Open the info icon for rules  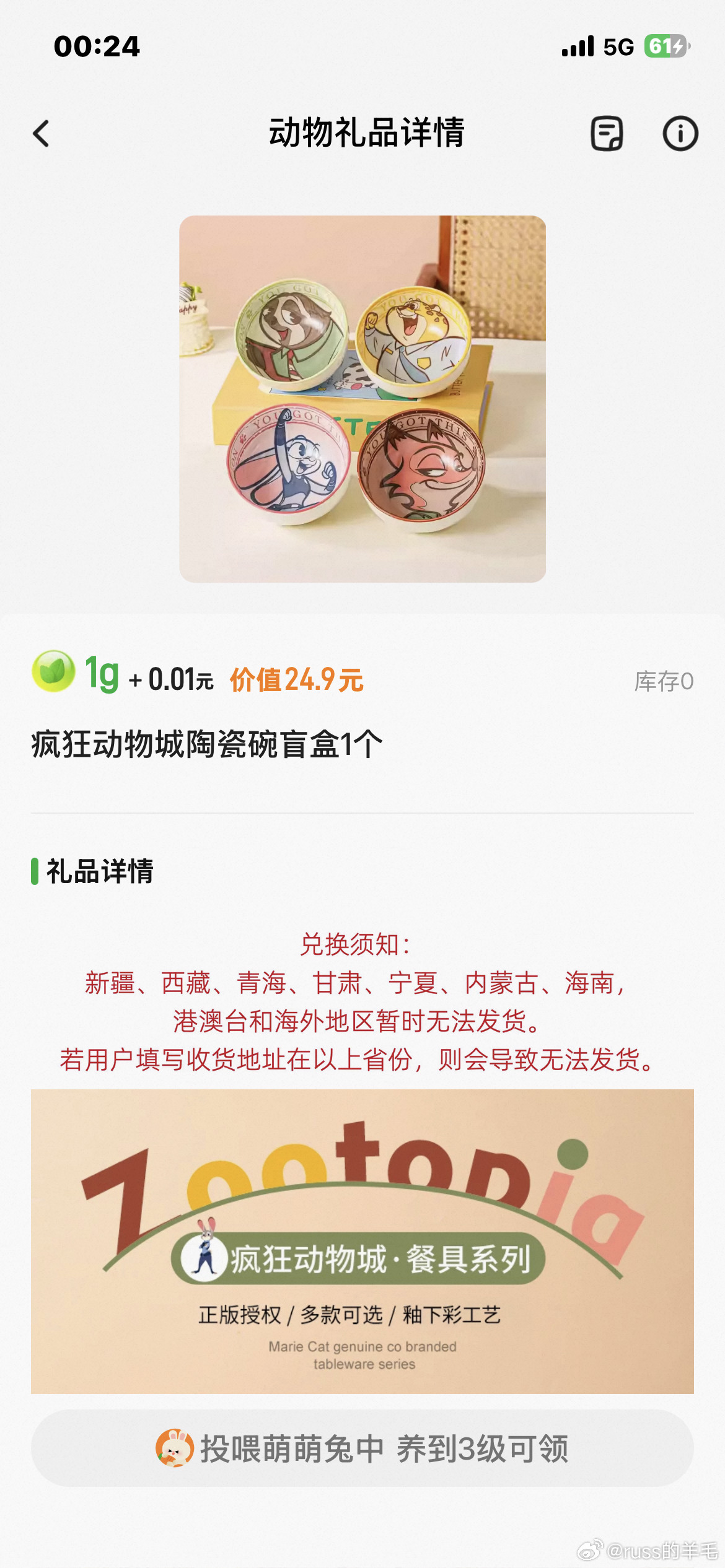tap(680, 133)
